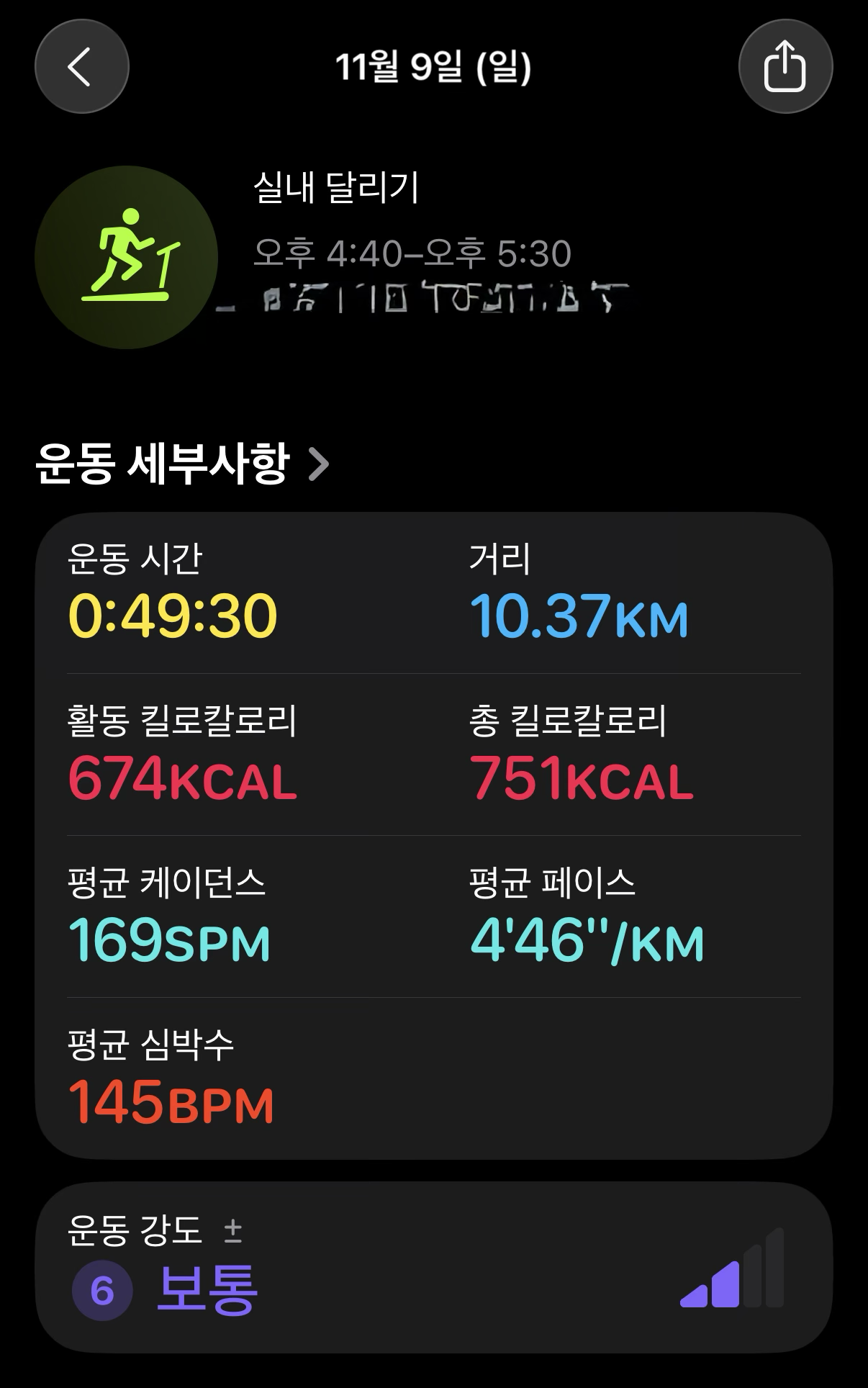Screen dimensions: 868x1388
Task: Open 운동 세부사항 details
Action: point(182,463)
